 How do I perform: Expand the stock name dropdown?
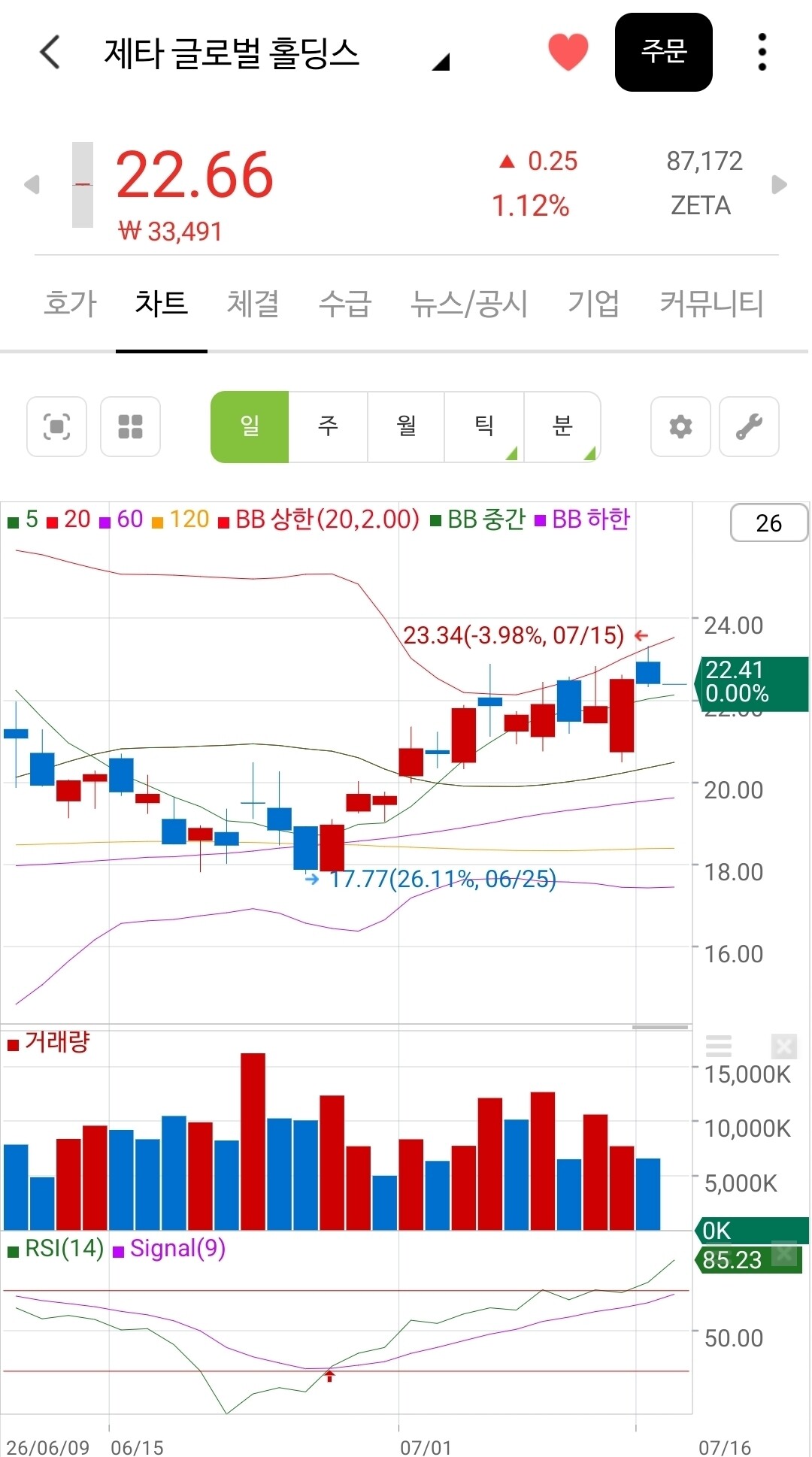[x=441, y=62]
